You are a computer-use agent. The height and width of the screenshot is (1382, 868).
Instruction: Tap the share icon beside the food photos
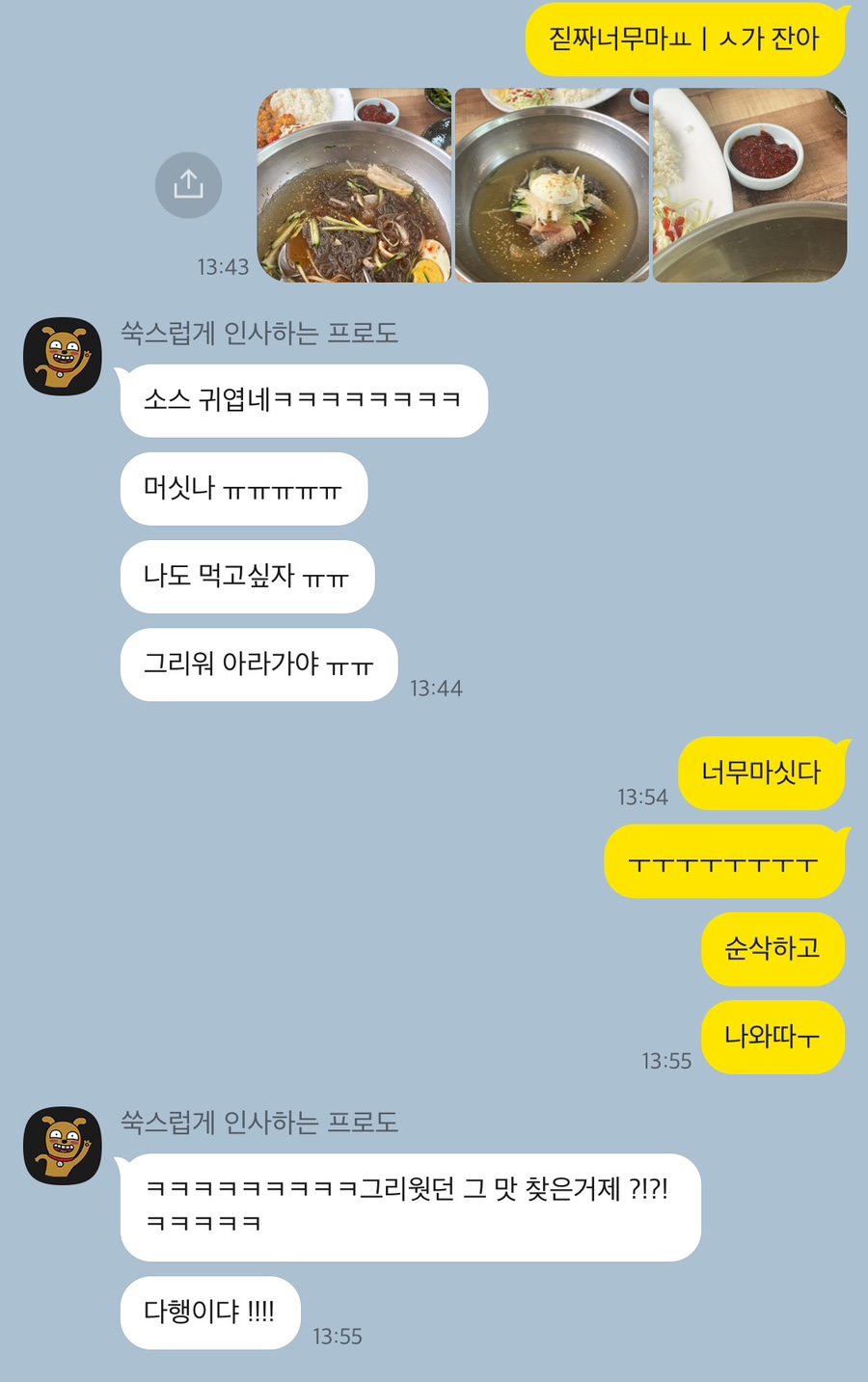pyautogui.click(x=188, y=184)
